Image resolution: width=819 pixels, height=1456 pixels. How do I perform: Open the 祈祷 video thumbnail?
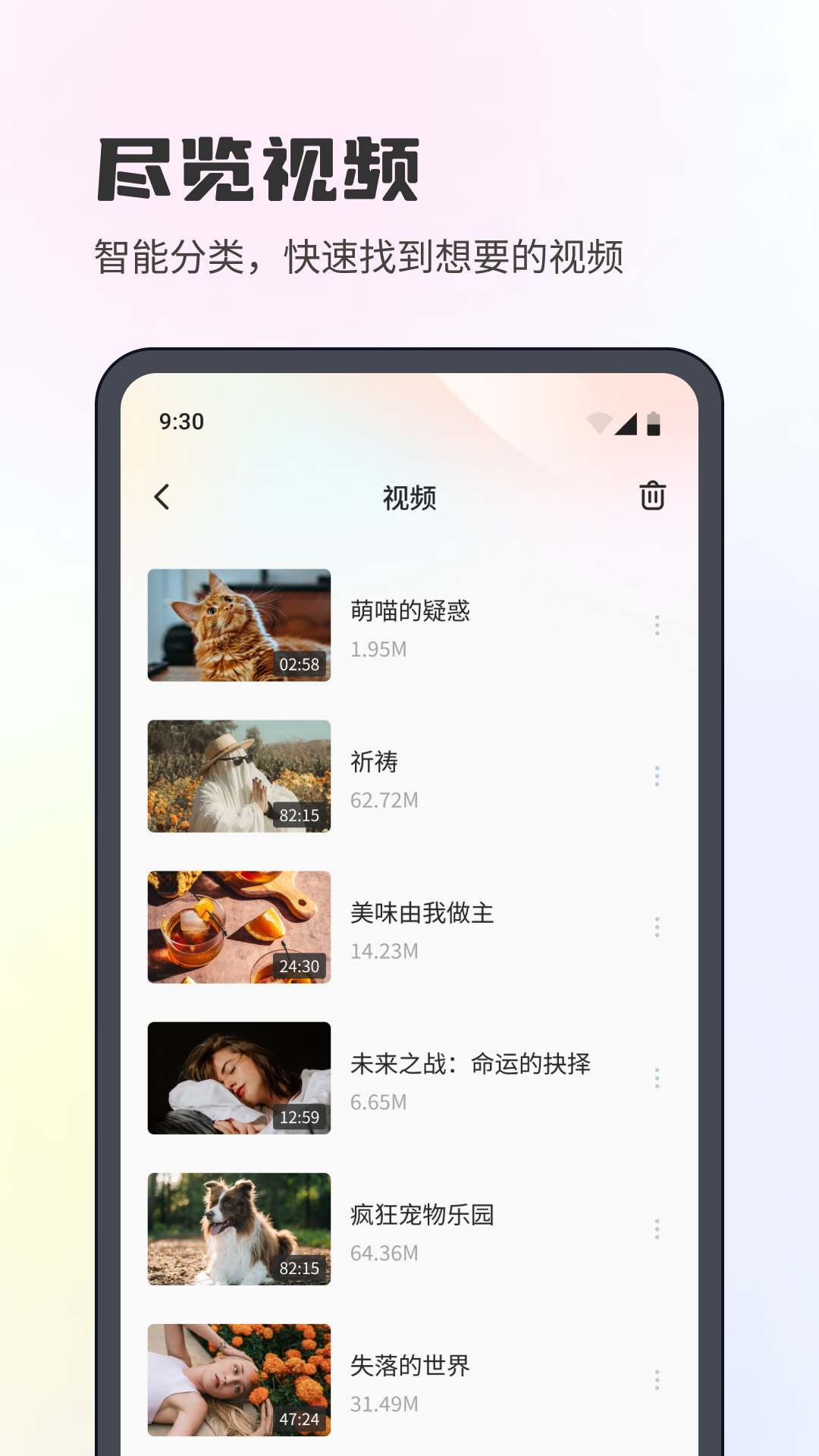click(238, 776)
